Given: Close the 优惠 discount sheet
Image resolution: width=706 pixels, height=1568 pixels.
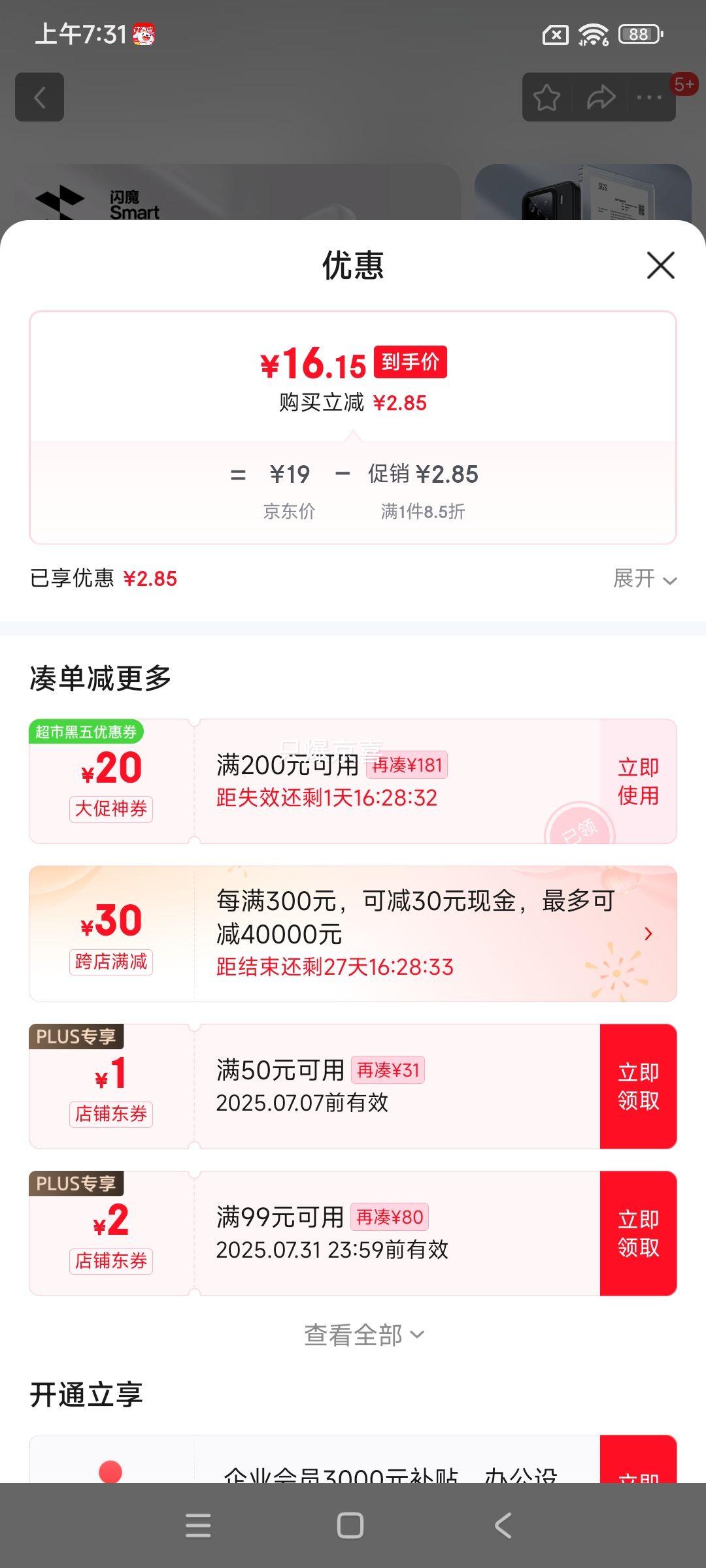Looking at the screenshot, I should tap(660, 265).
